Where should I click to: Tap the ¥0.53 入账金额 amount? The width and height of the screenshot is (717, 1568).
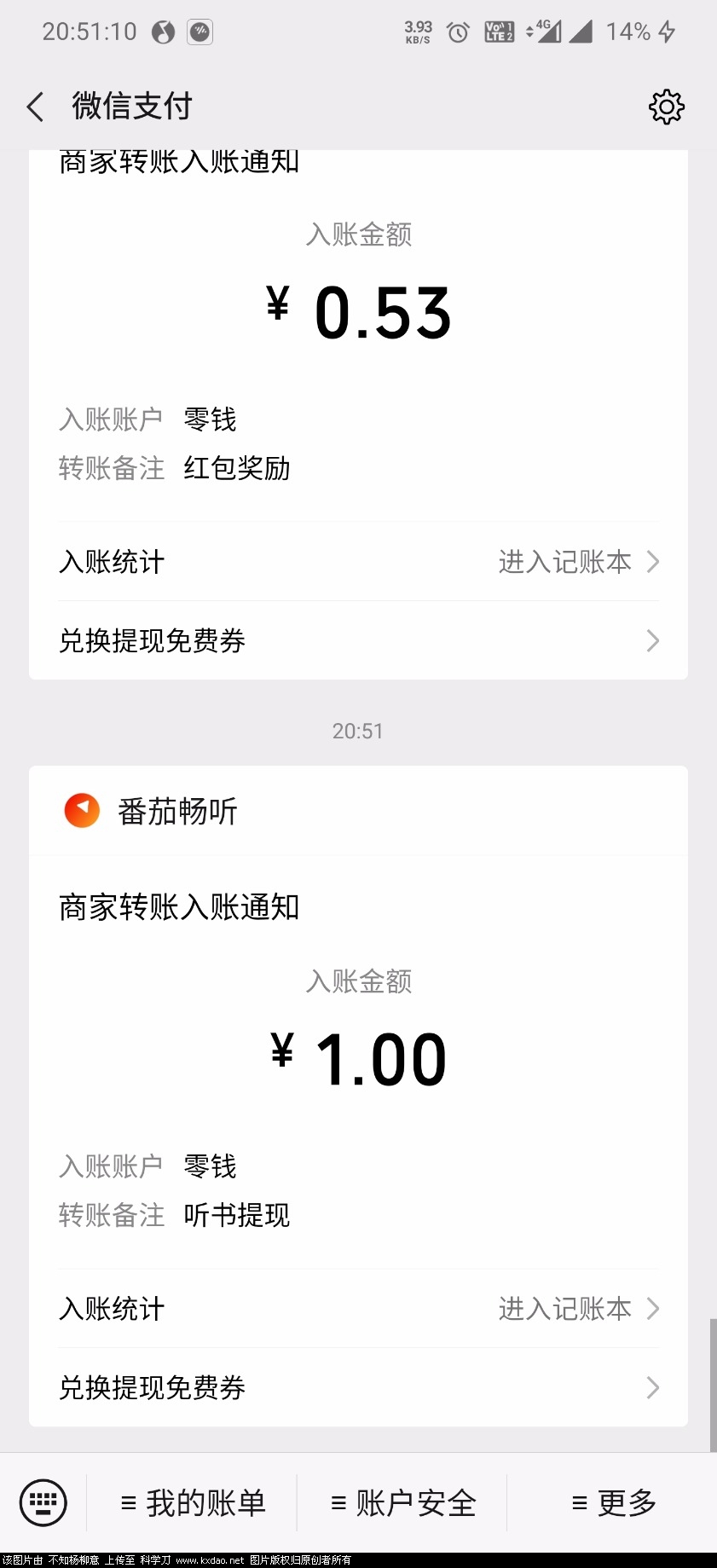point(358,312)
